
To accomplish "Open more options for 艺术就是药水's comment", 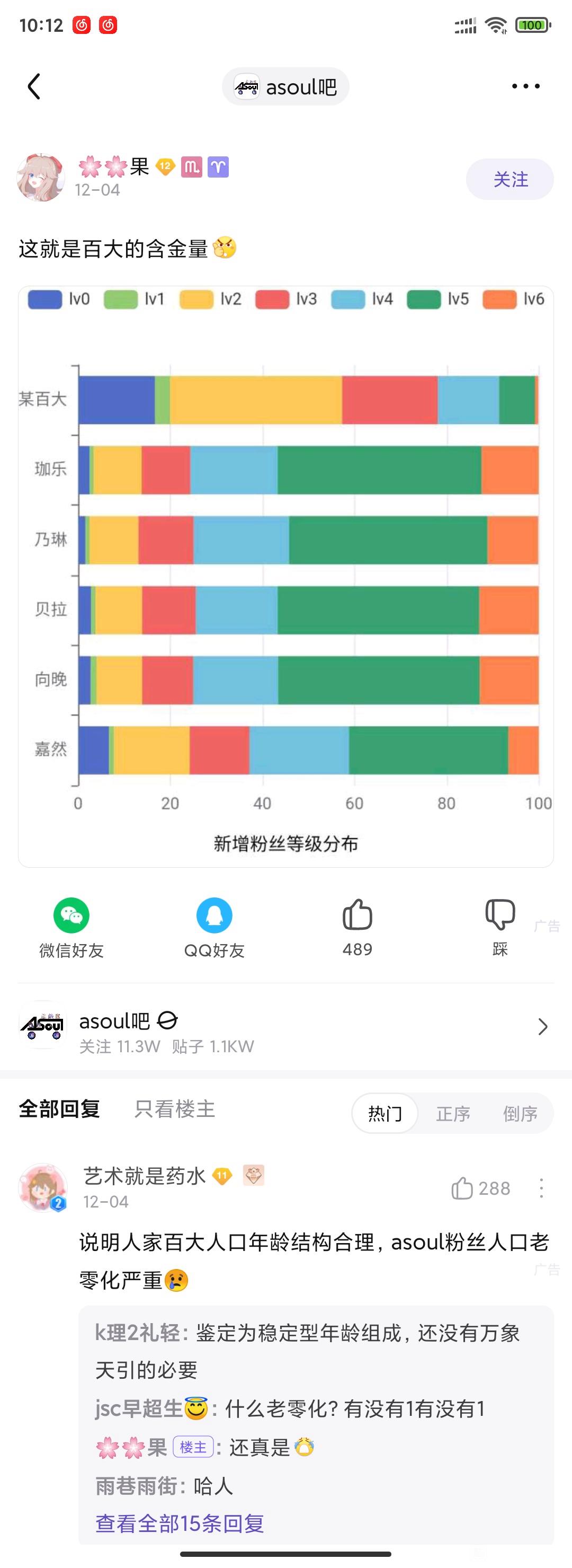I will 541,1188.
